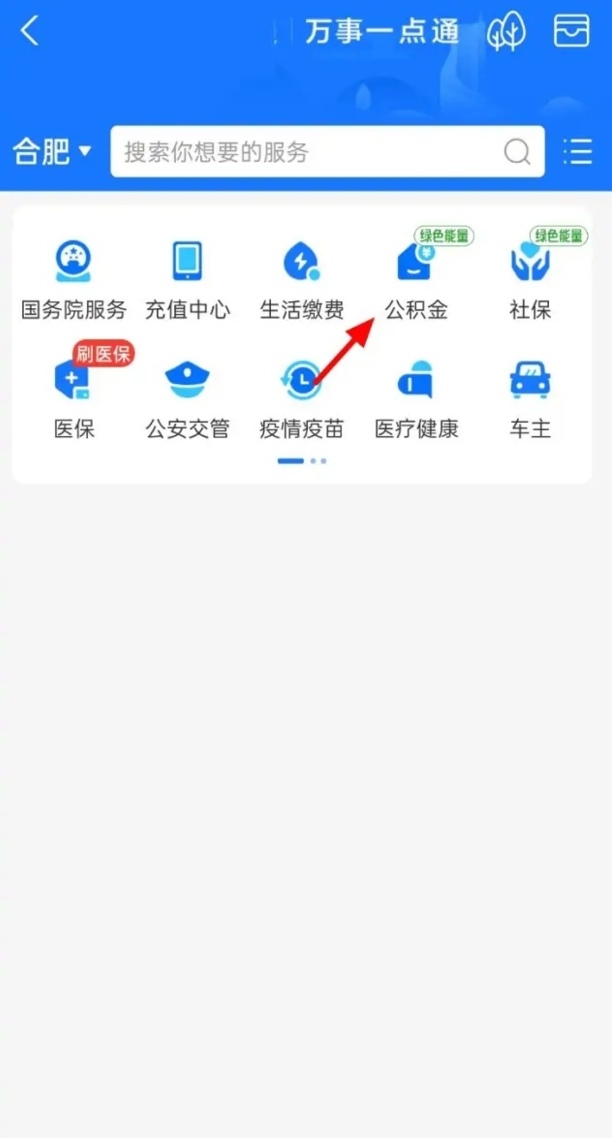
Task: Open 生活缴费
Action: tap(302, 280)
